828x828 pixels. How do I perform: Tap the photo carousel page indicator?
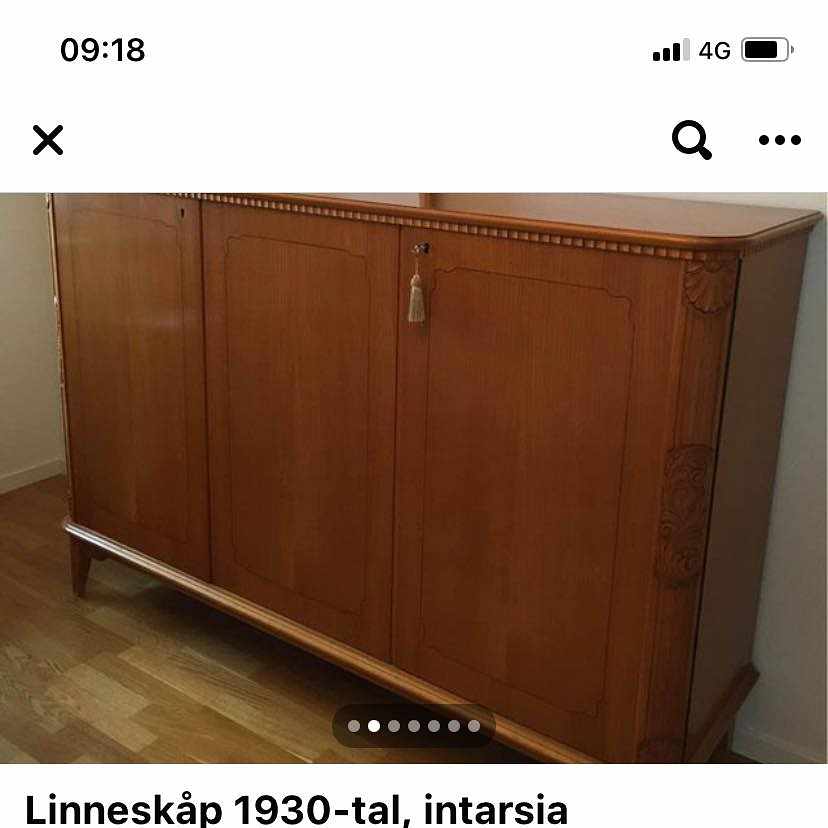[x=414, y=726]
